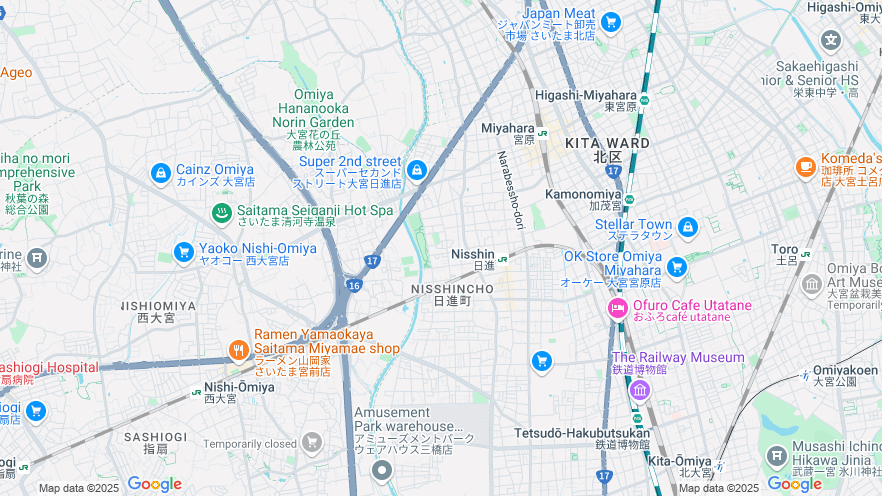Select the Yaoko Nishi-Omiya supermarket pin
Screen dimensions: 882x496
[x=183, y=252]
